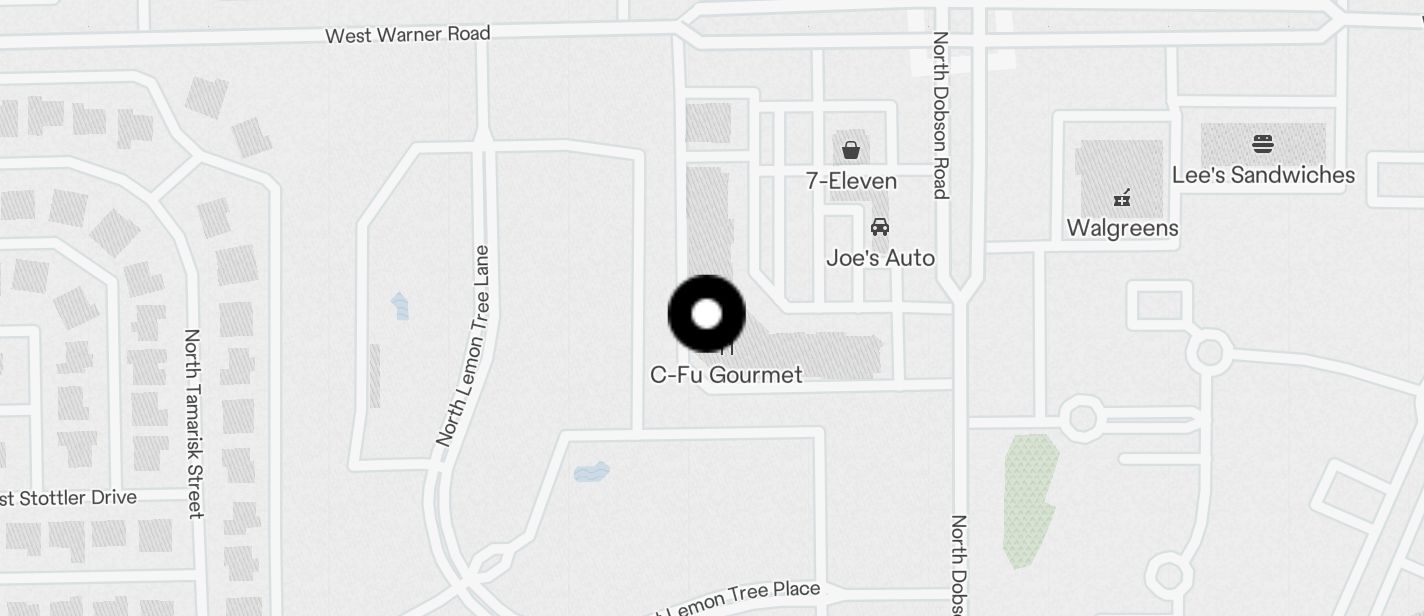Image resolution: width=1424 pixels, height=616 pixels.
Task: Tap the 7-Eleven store marker
Action: click(x=851, y=151)
